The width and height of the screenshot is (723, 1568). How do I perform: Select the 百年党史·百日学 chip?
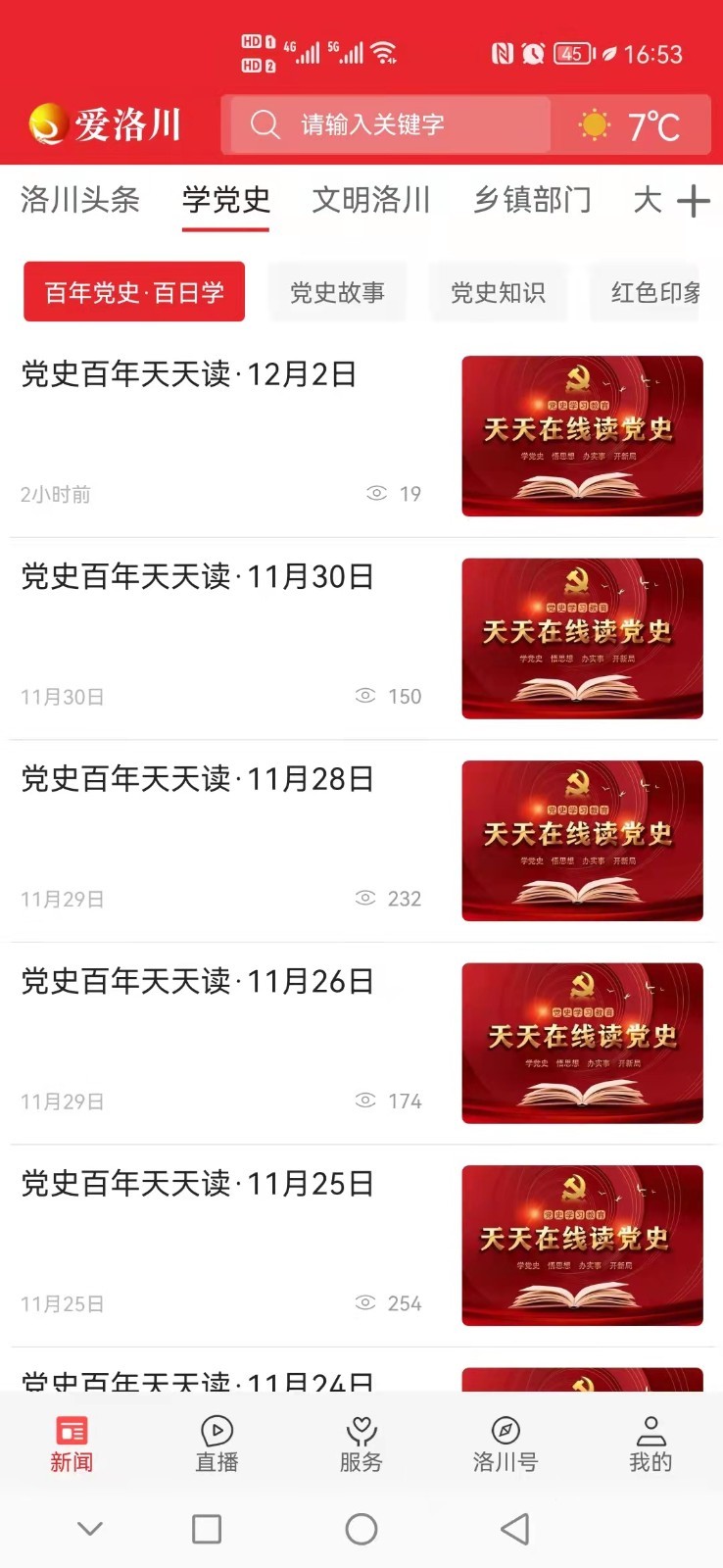point(134,292)
